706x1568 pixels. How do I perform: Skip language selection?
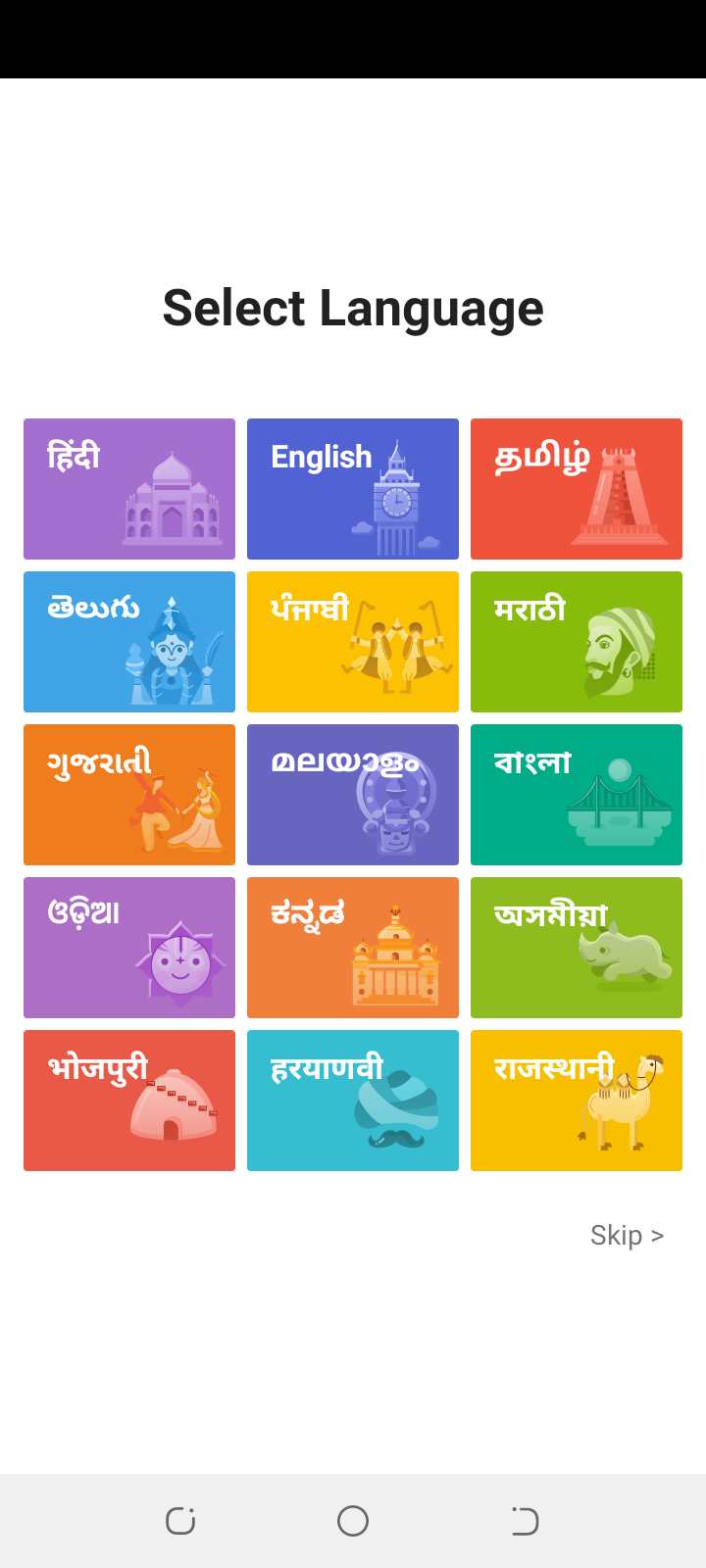628,1235
